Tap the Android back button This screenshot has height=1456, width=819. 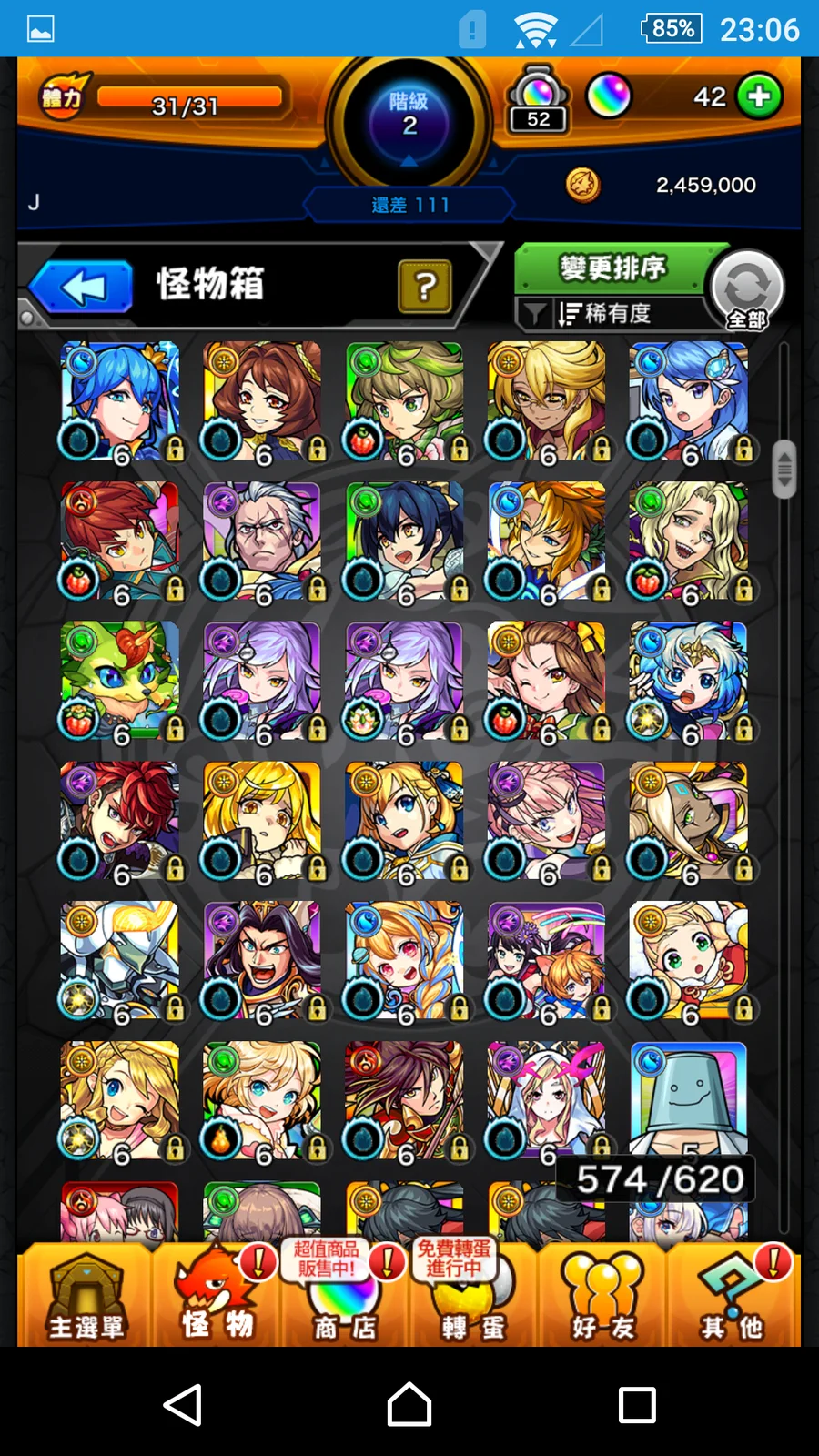[182, 1405]
